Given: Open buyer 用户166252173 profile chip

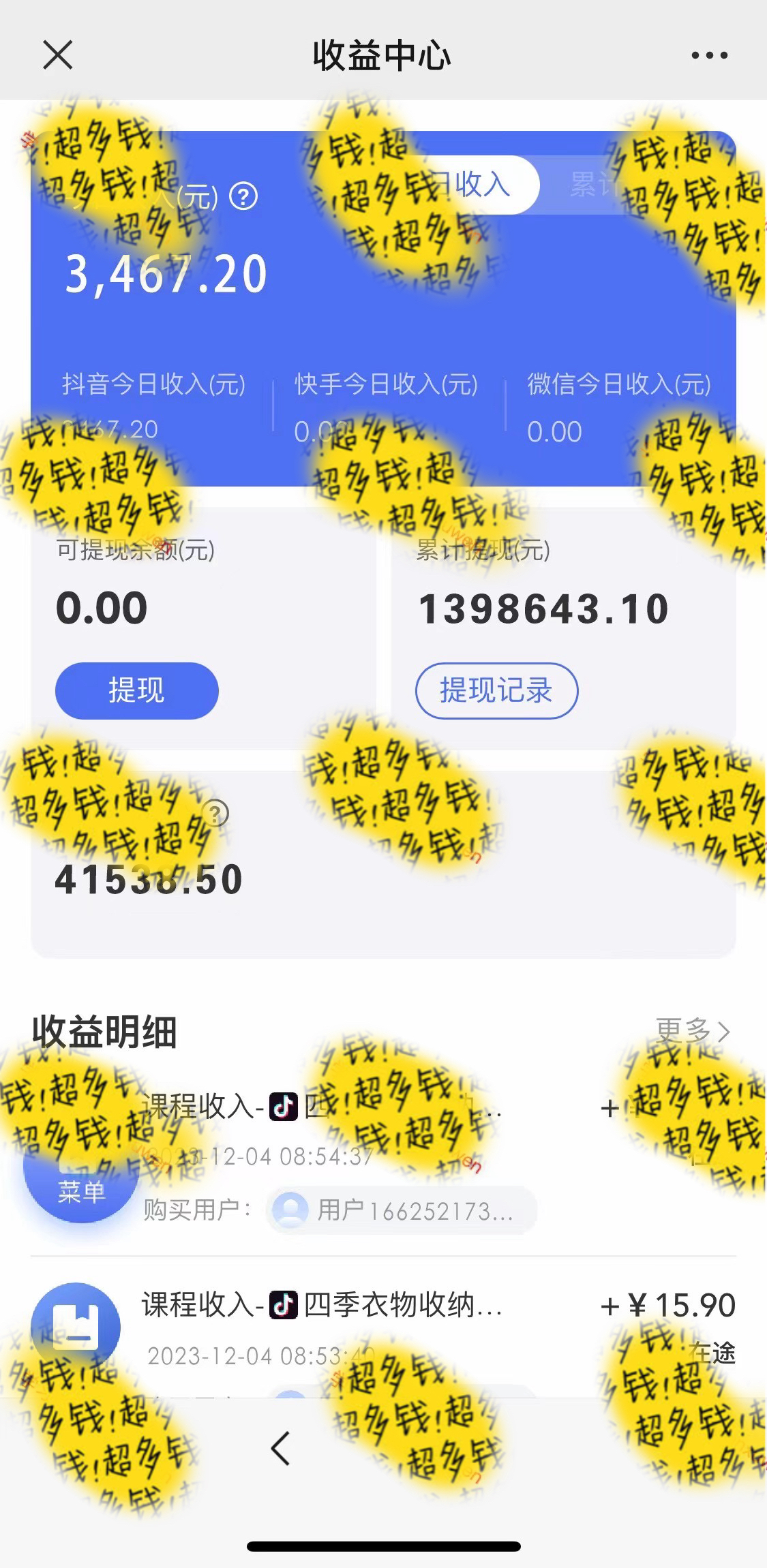Looking at the screenshot, I should [401, 1210].
